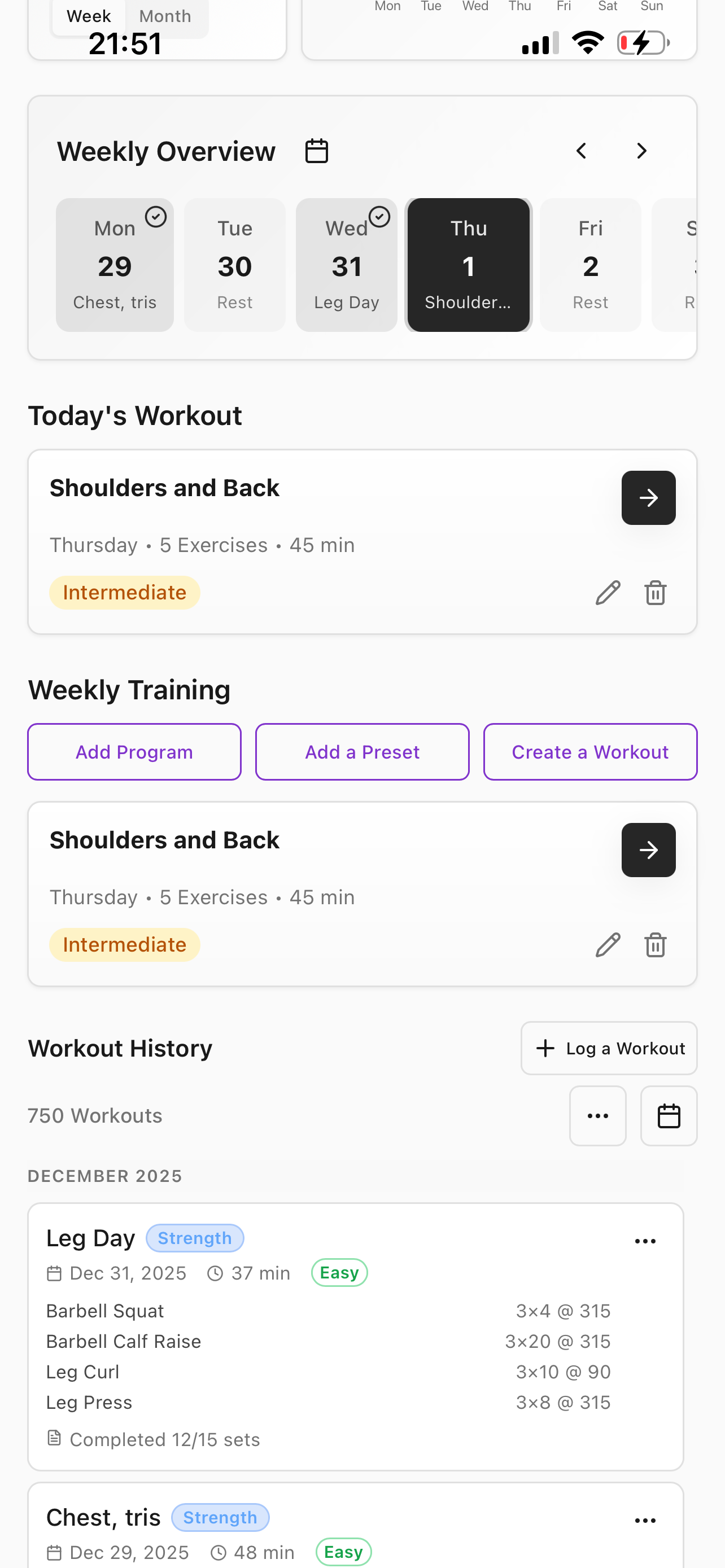The image size is (725, 1568).
Task: Edit the Shoulders and Back workout with pencil icon
Action: point(607,591)
